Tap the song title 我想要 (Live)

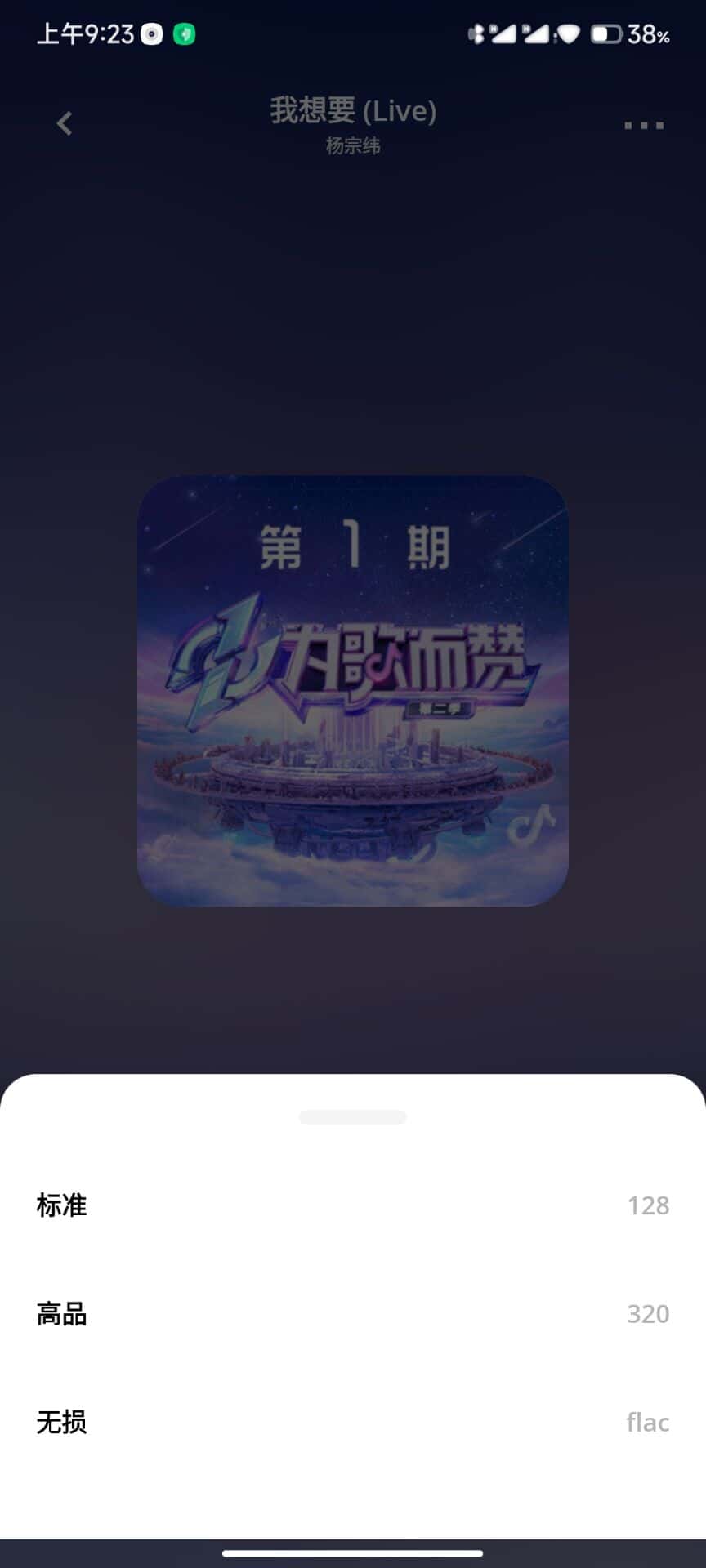353,112
